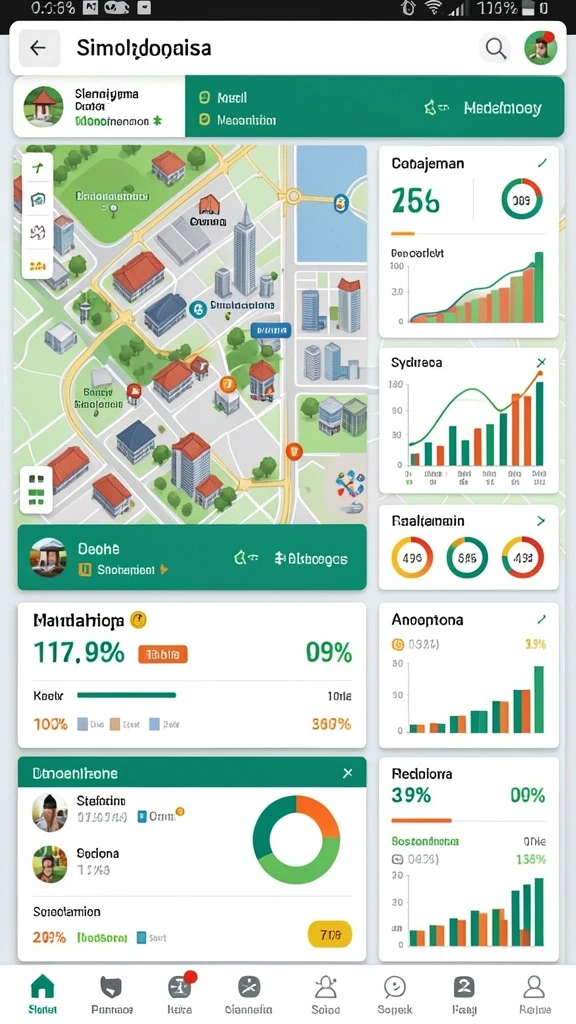This screenshot has width=576, height=1024.
Task: Close the Dcnoenihone panel with its X
Action: 347,773
